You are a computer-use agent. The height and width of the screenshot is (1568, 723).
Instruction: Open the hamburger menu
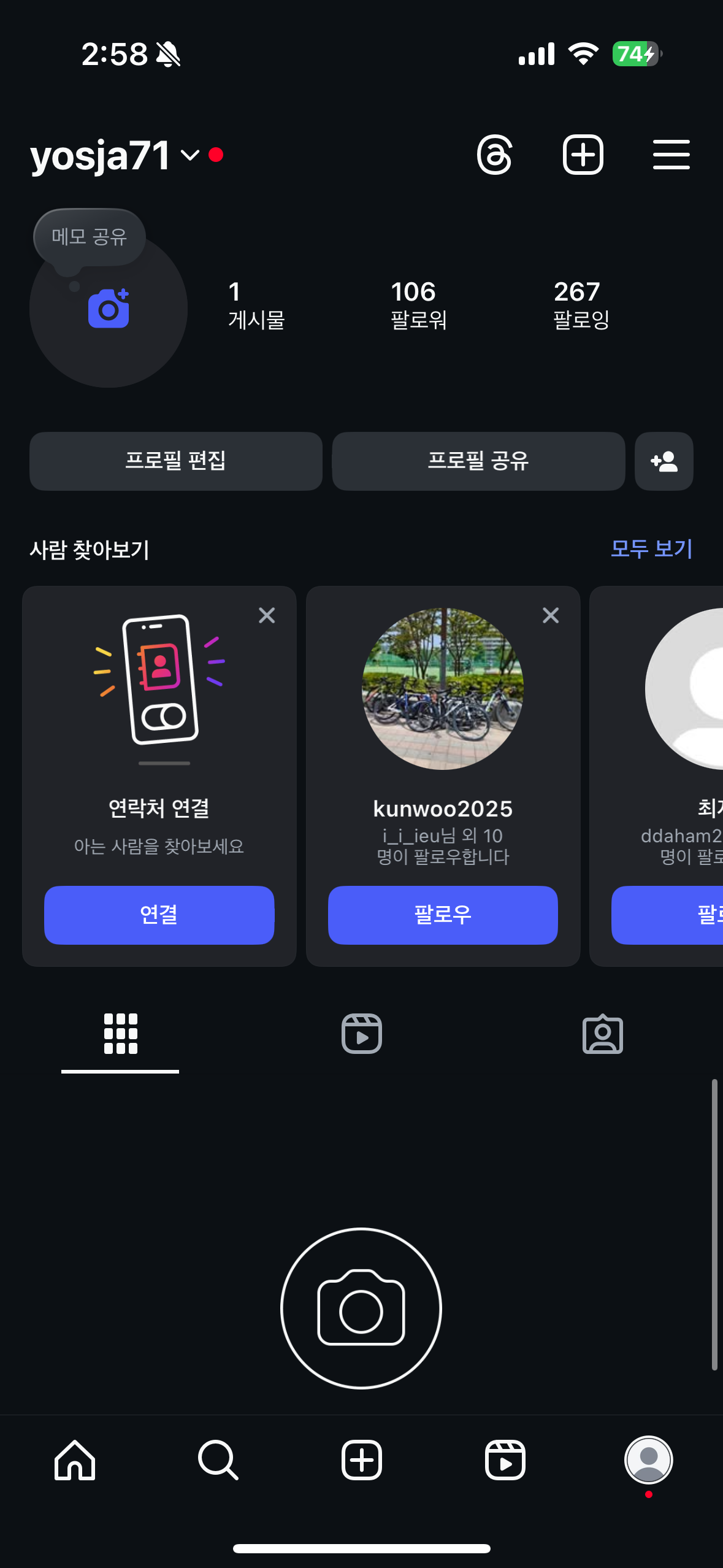coord(671,155)
